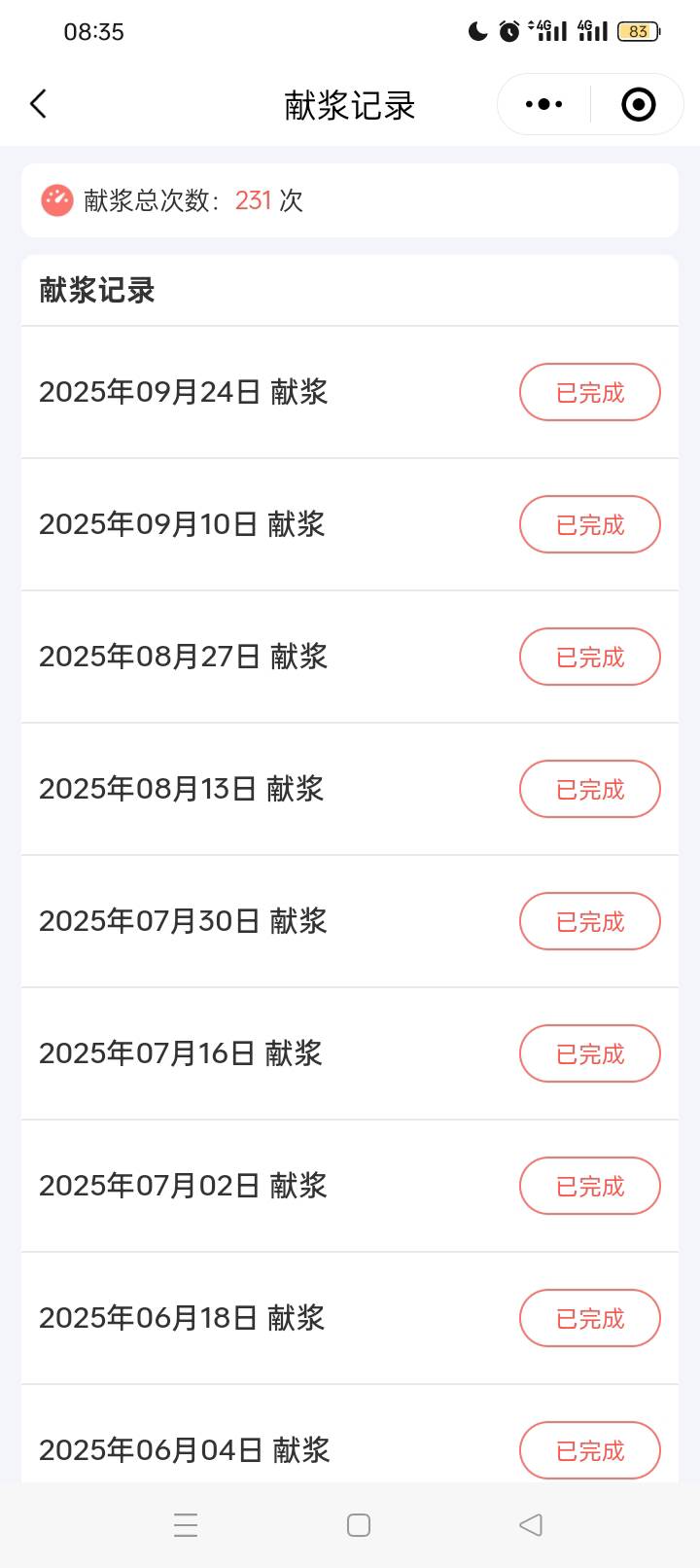This screenshot has height=1568, width=700.
Task: Choose 已完成 on the 2025年07月16日 record
Action: point(589,1054)
